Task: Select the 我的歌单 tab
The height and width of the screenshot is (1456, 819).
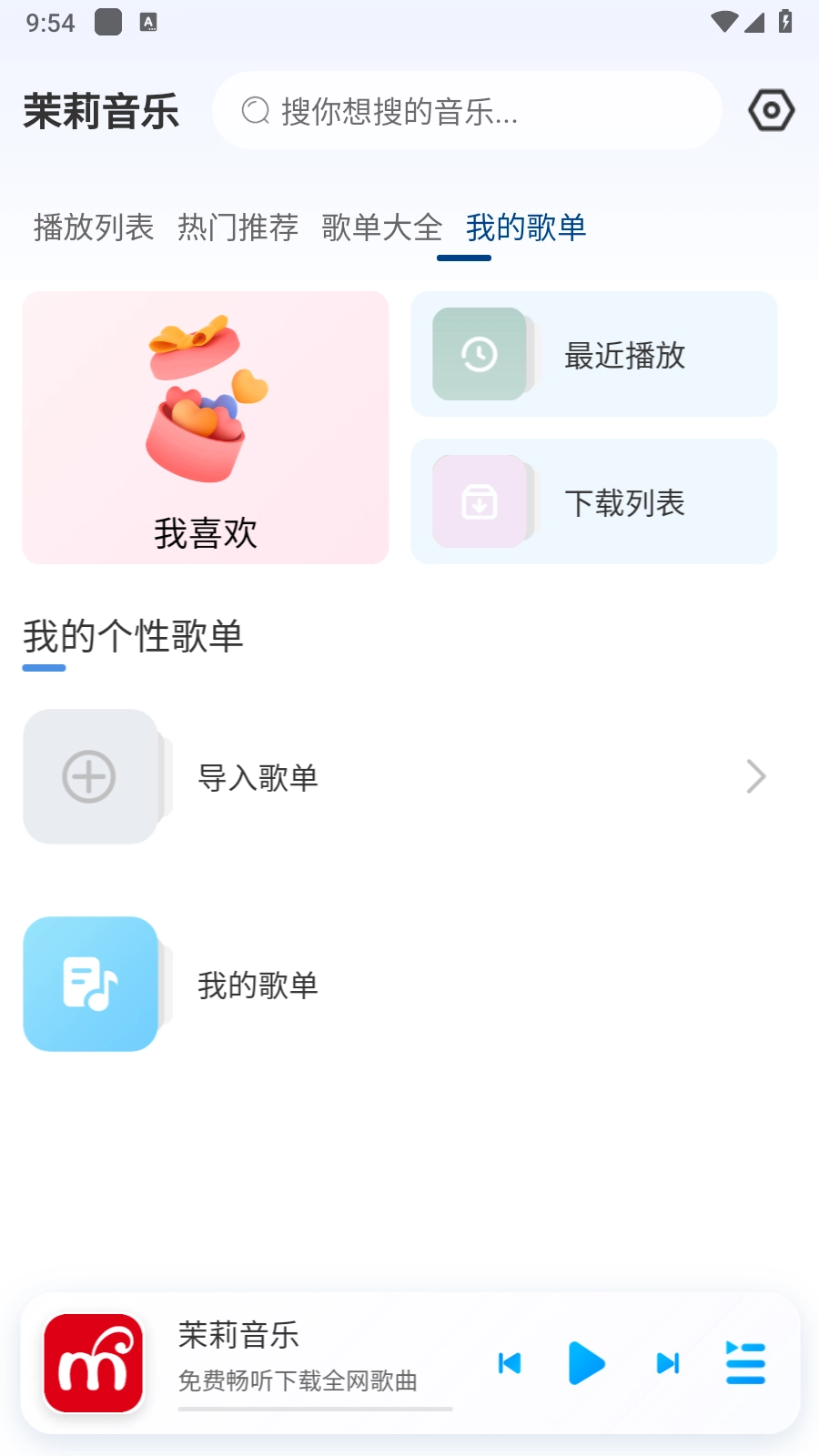Action: click(x=526, y=227)
